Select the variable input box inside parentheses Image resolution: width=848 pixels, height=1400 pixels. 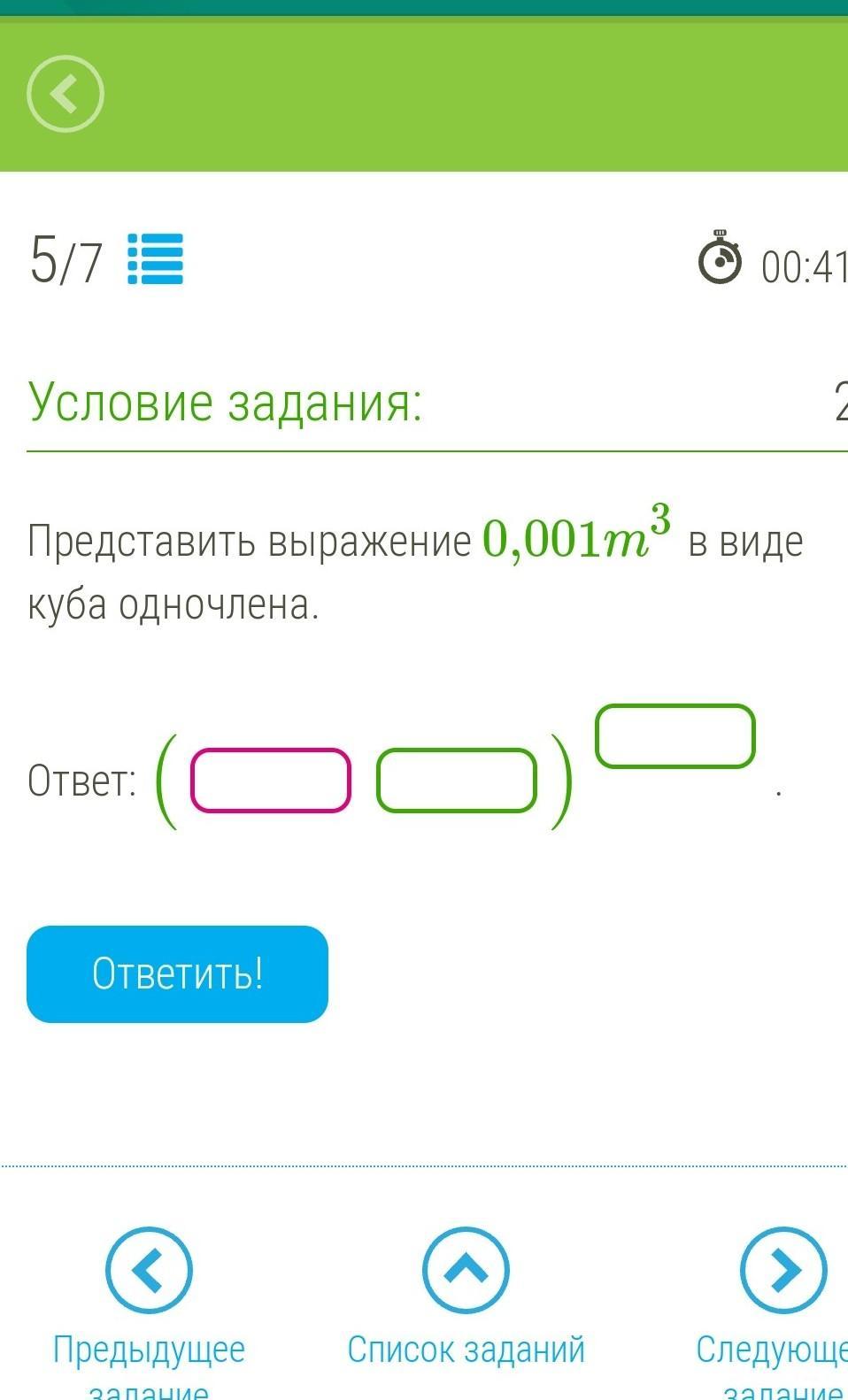coord(457,780)
